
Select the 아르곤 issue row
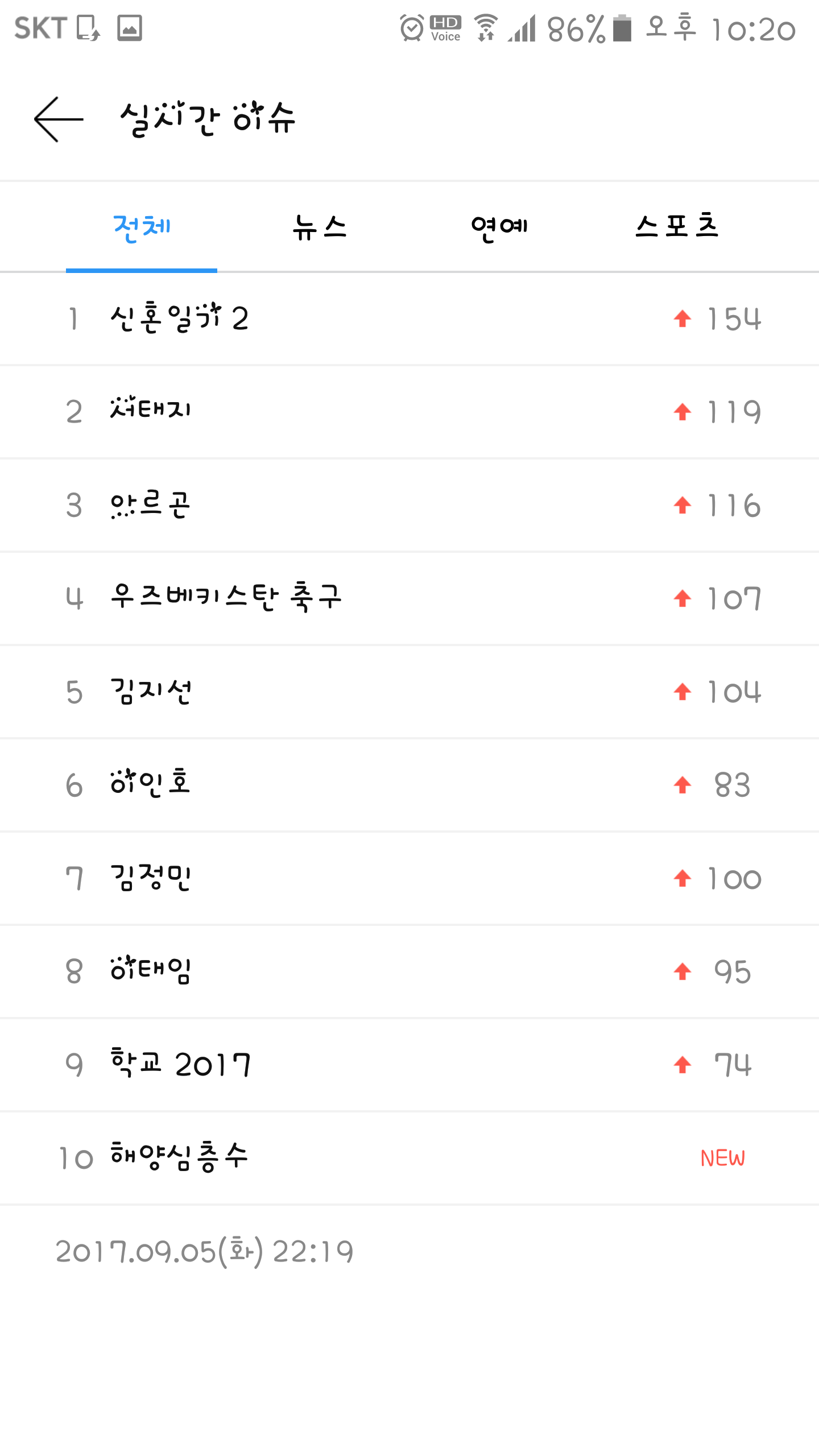pyautogui.click(x=409, y=506)
